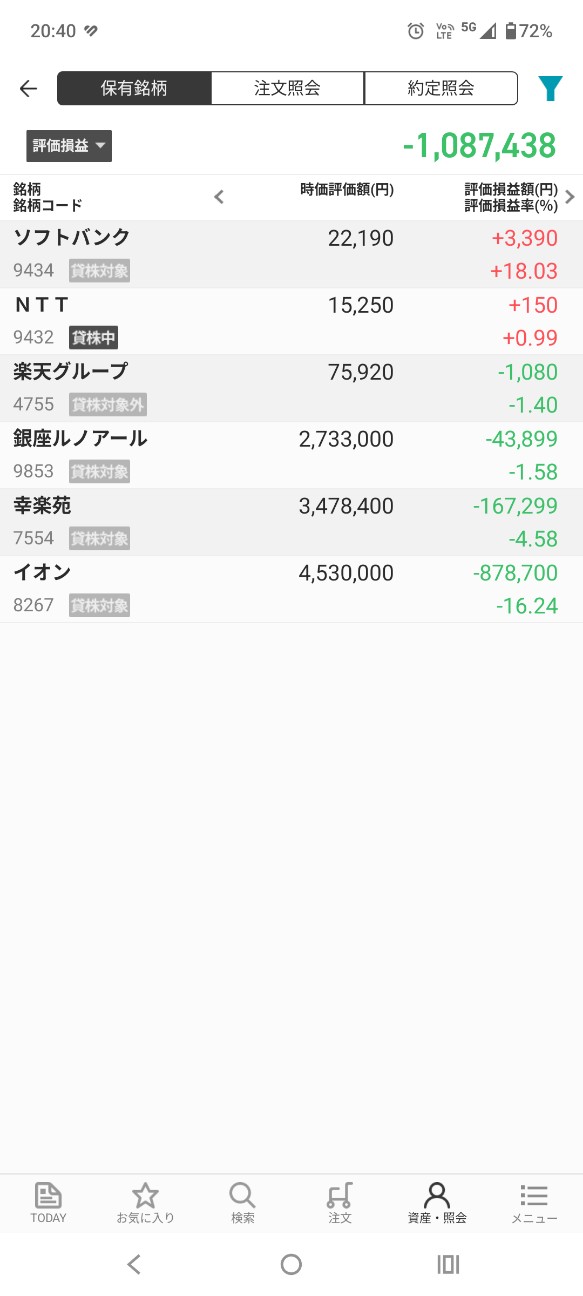Tap the system home button
Screen dimensions: 583x1296
[x=291, y=1265]
